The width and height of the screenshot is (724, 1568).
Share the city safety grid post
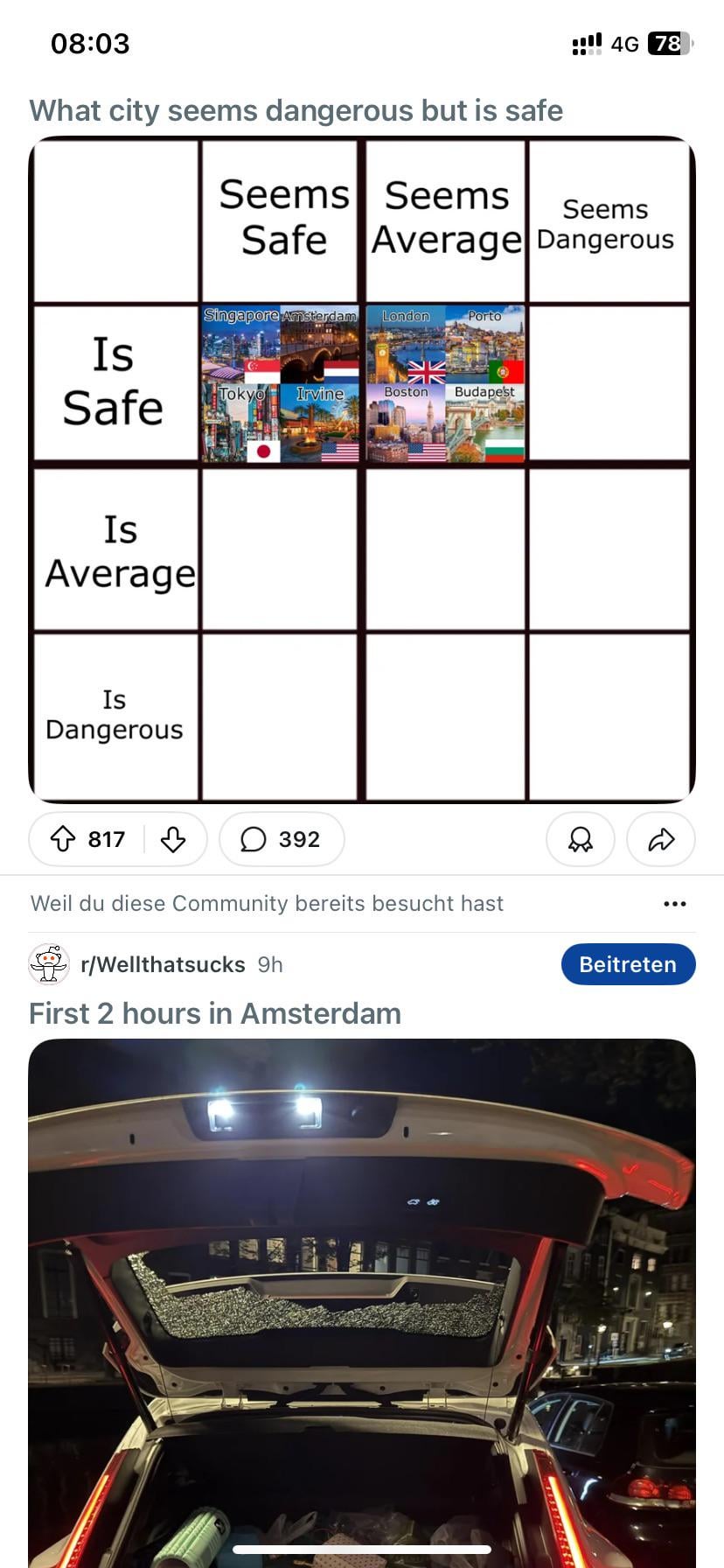pos(661,839)
